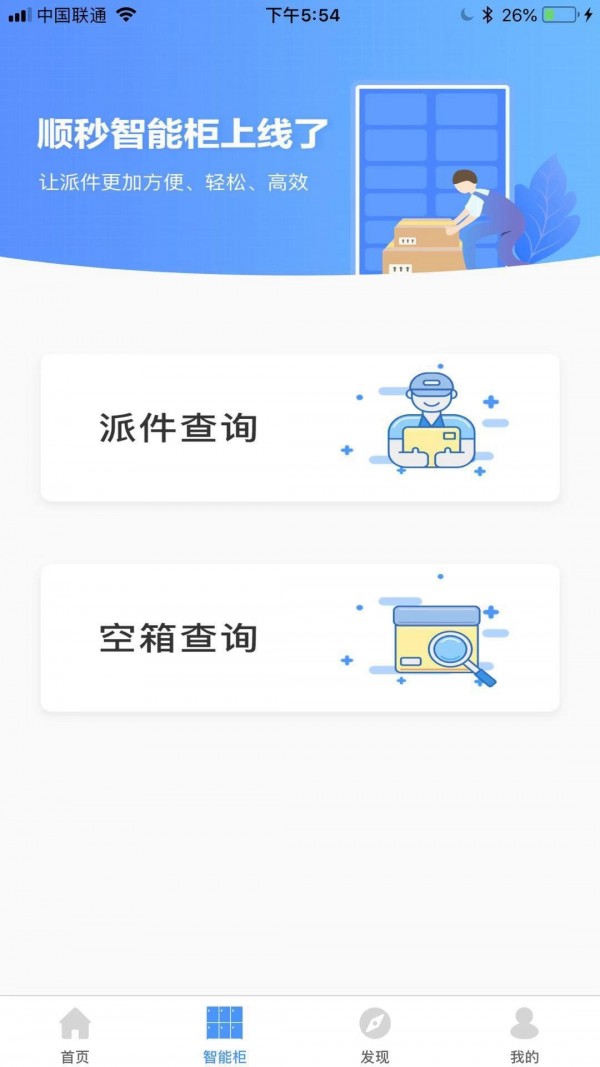Go to the 发现 tab
This screenshot has height=1067, width=600.
[375, 1034]
